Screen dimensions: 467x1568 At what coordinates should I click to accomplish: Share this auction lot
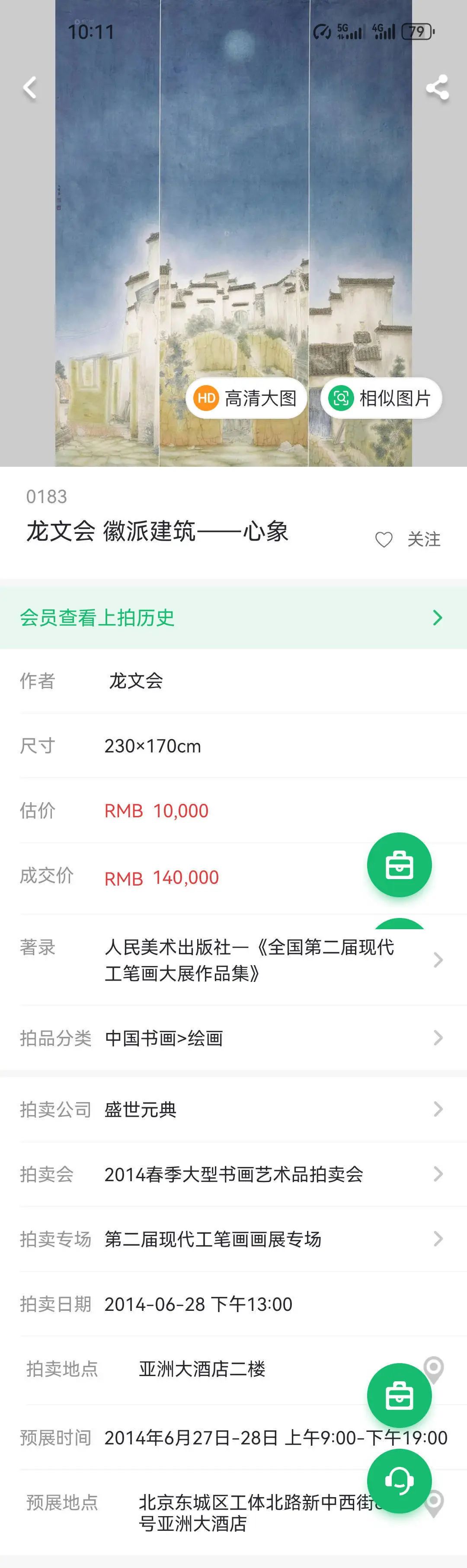point(437,88)
